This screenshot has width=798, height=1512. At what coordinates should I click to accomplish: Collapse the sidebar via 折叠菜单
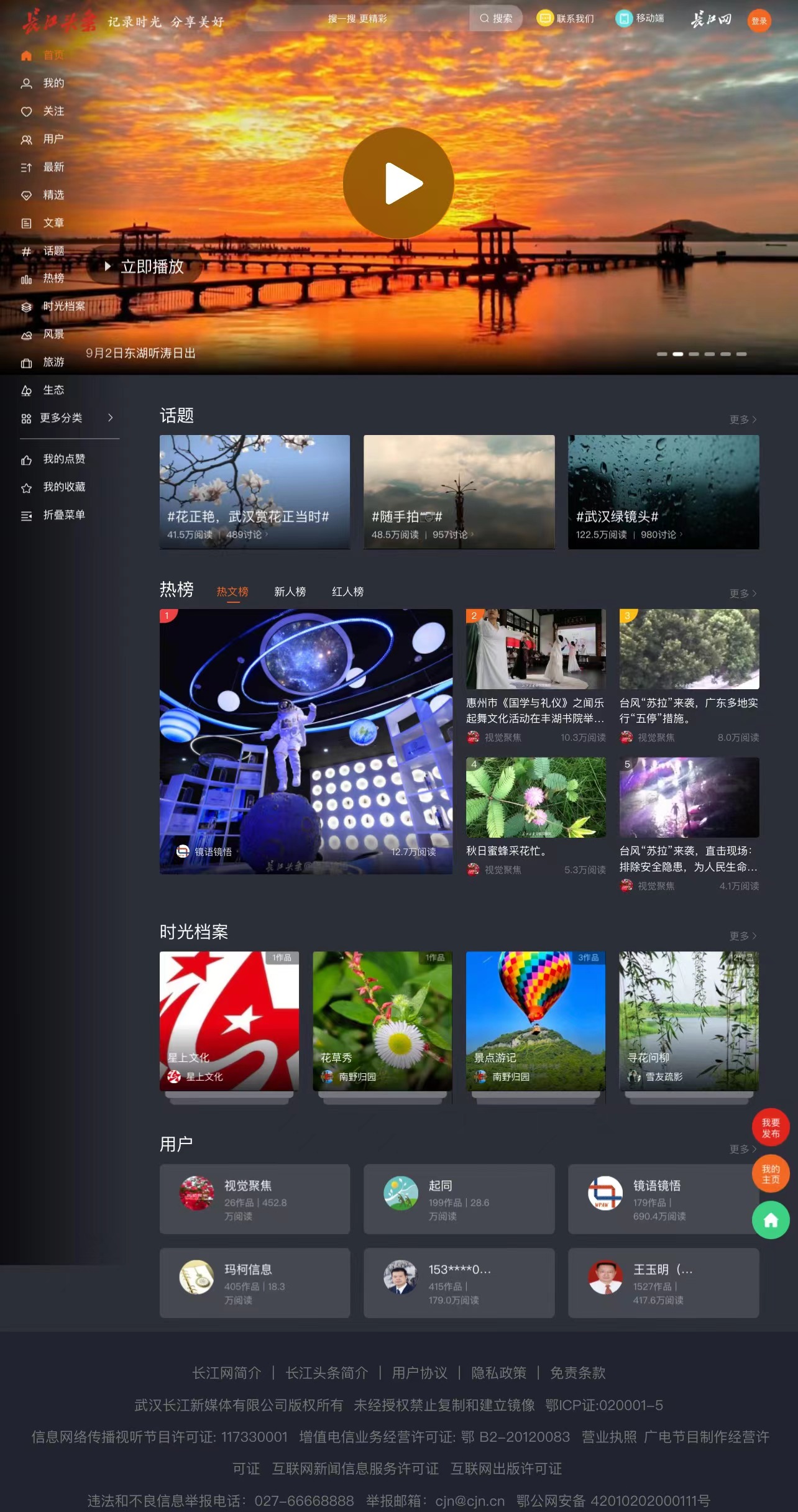(63, 515)
